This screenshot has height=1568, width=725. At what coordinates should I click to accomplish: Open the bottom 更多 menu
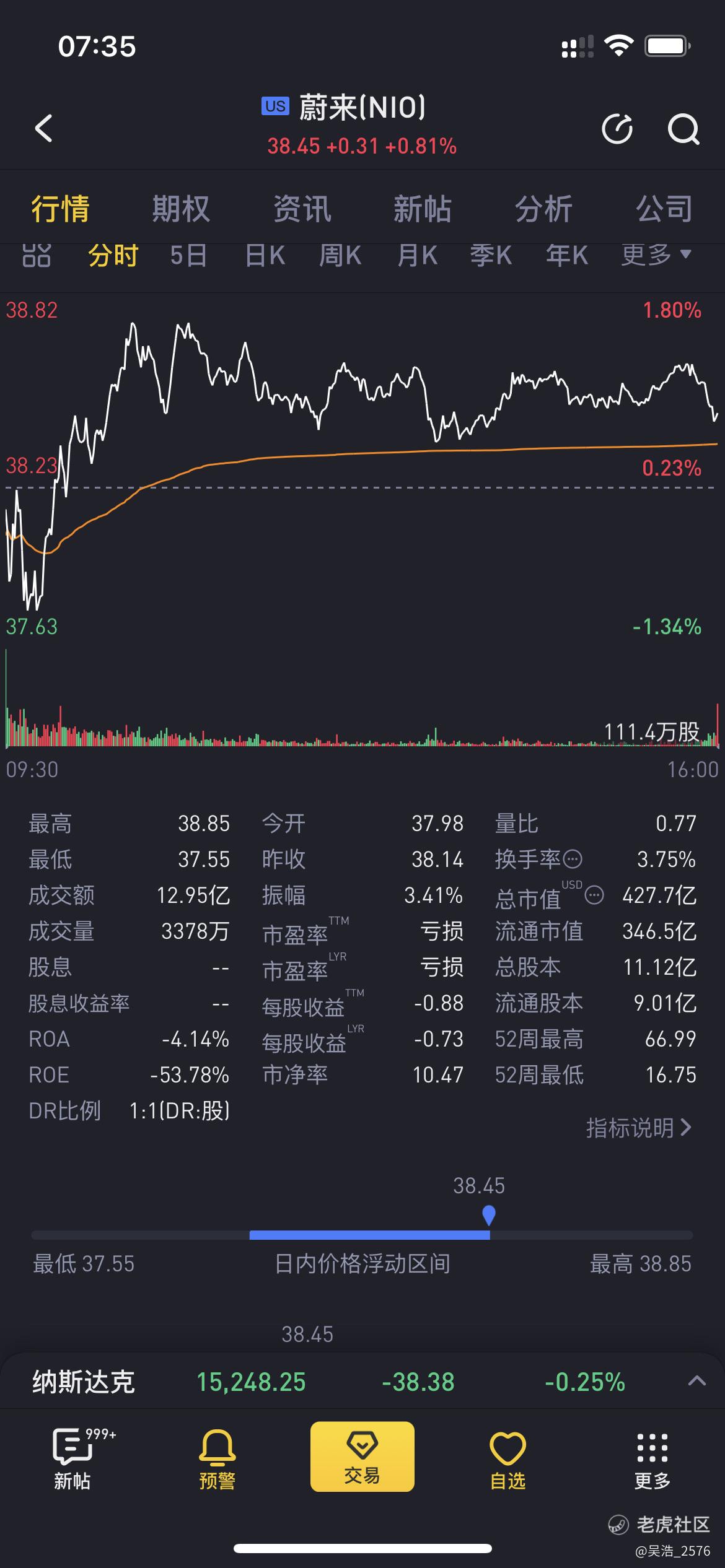(652, 1460)
